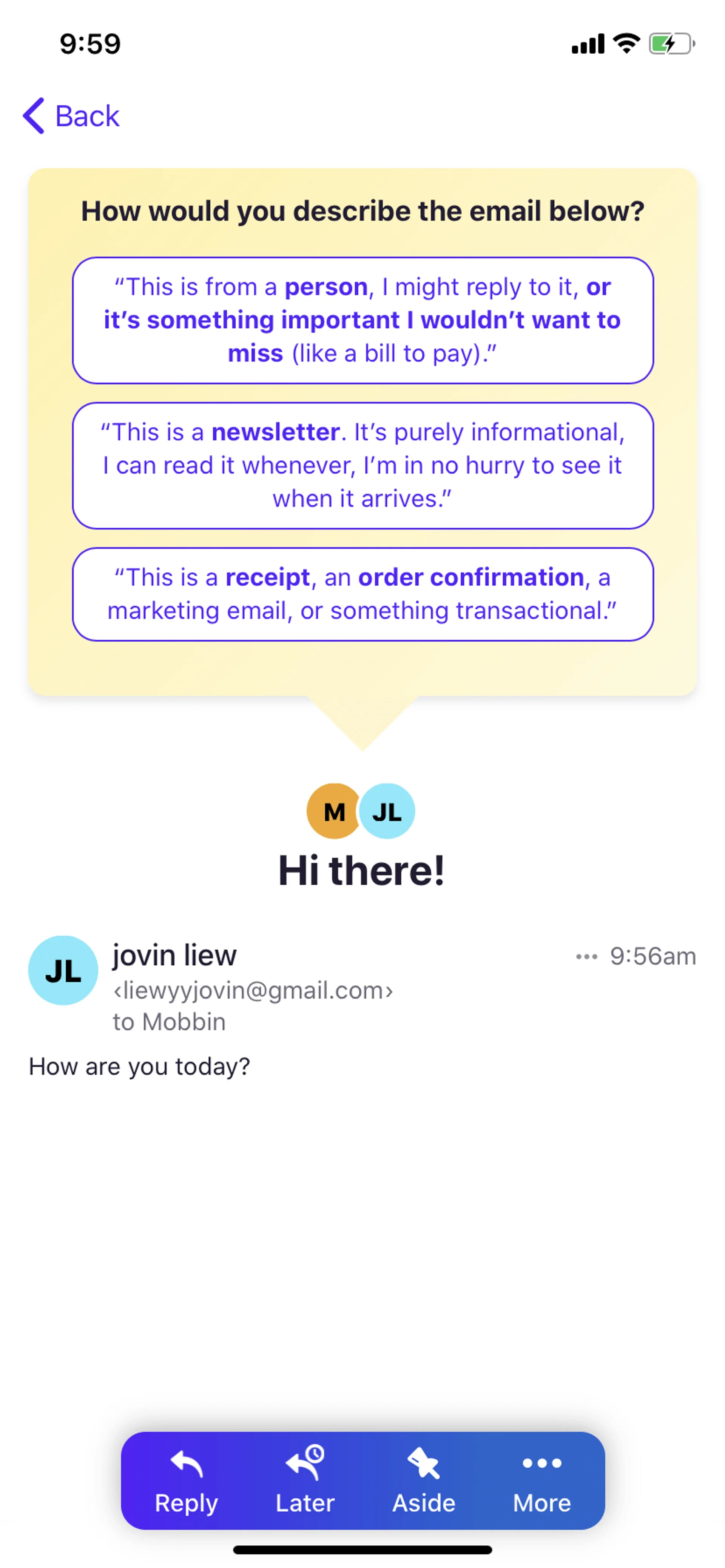Select the newsletter description option
The width and height of the screenshot is (725, 1568).
pyautogui.click(x=362, y=465)
